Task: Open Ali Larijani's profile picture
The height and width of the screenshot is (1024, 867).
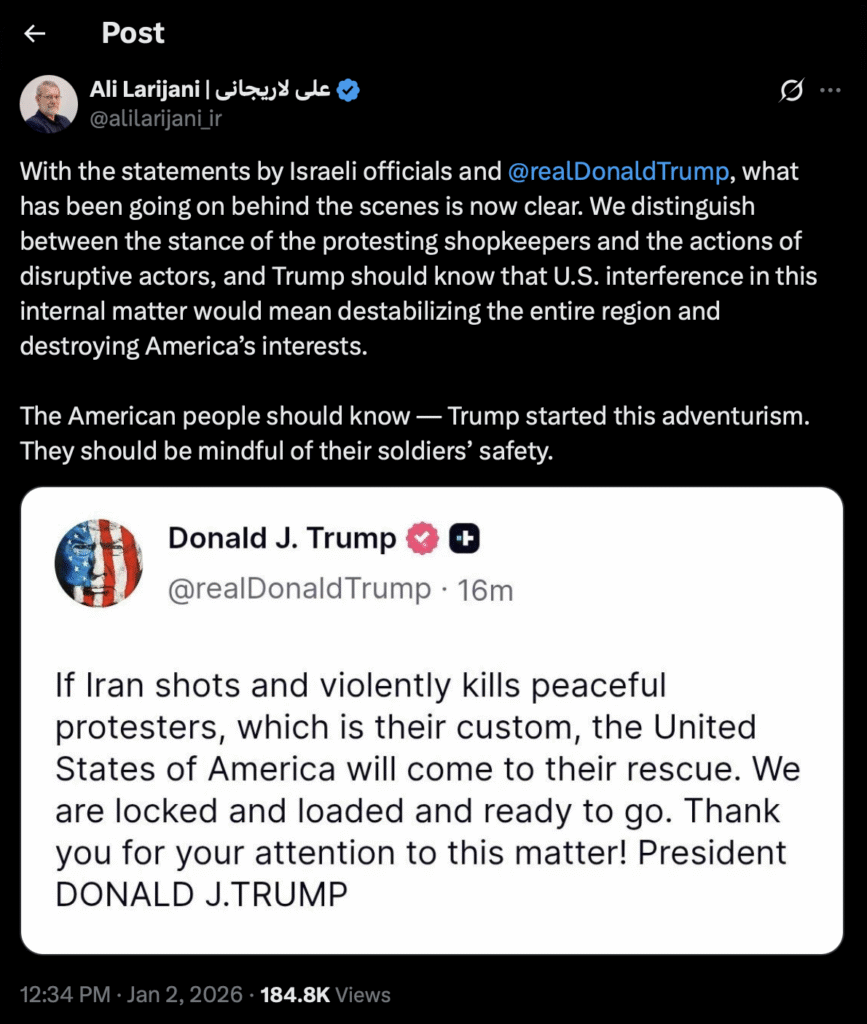Action: [49, 104]
